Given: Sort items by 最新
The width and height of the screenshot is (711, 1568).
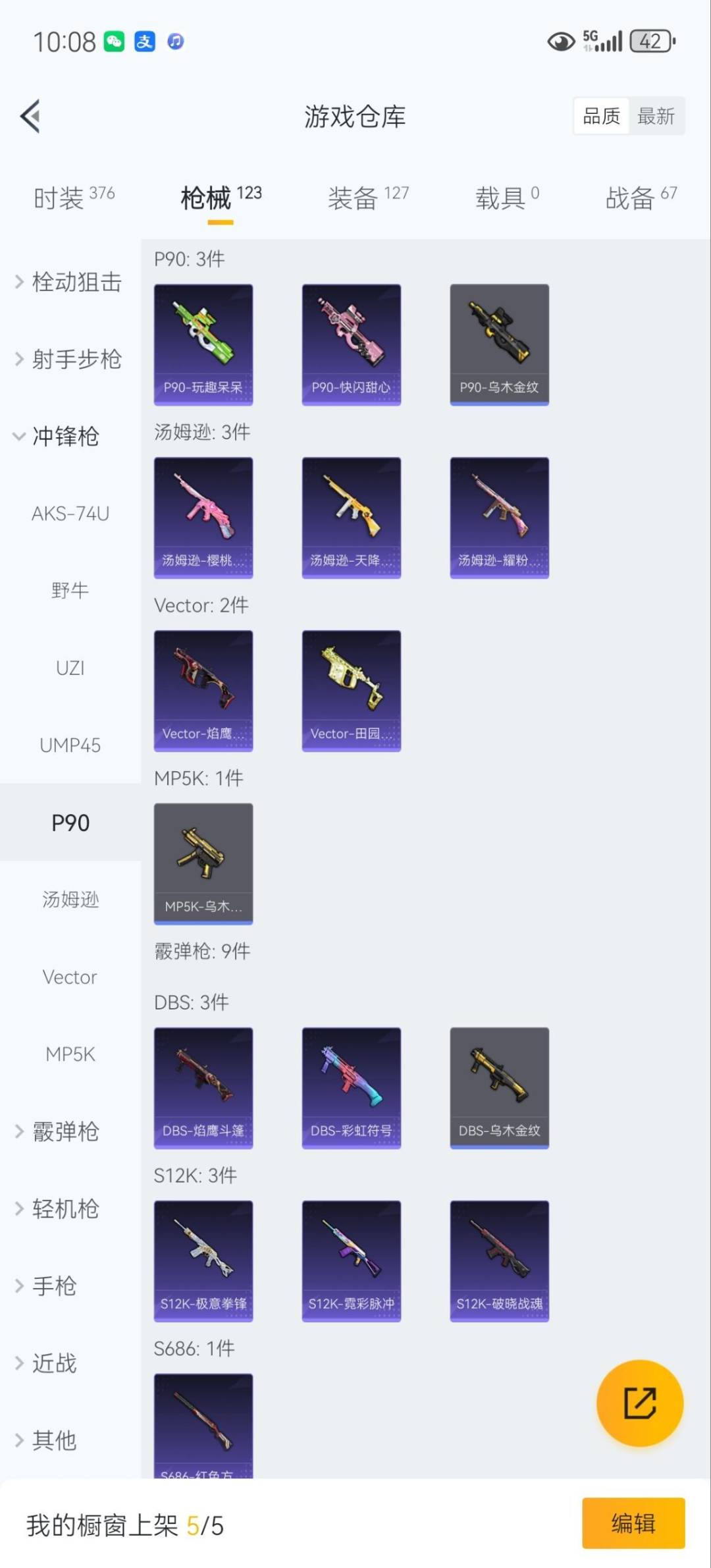Looking at the screenshot, I should tap(656, 117).
